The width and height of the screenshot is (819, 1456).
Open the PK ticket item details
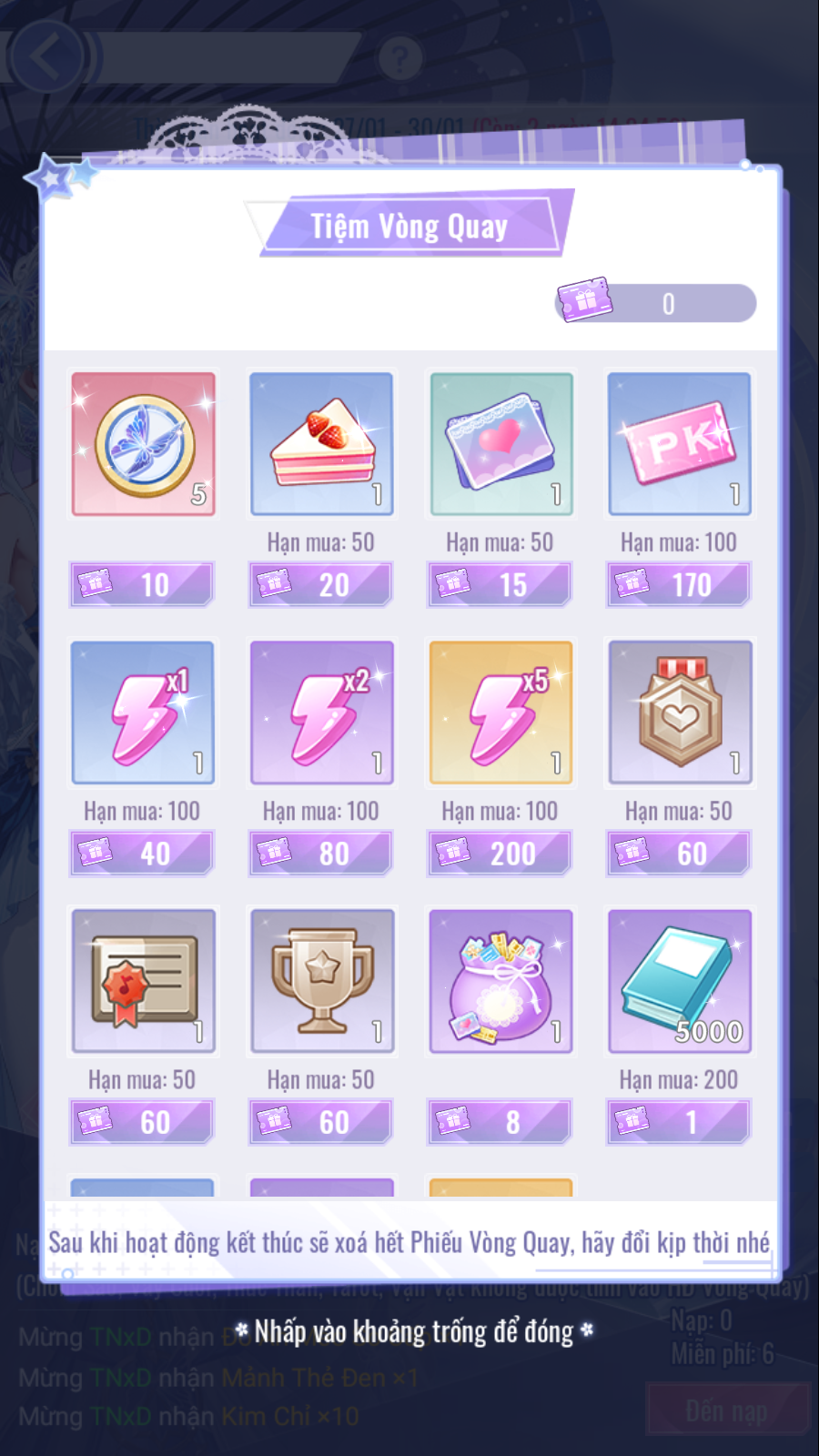(x=680, y=444)
